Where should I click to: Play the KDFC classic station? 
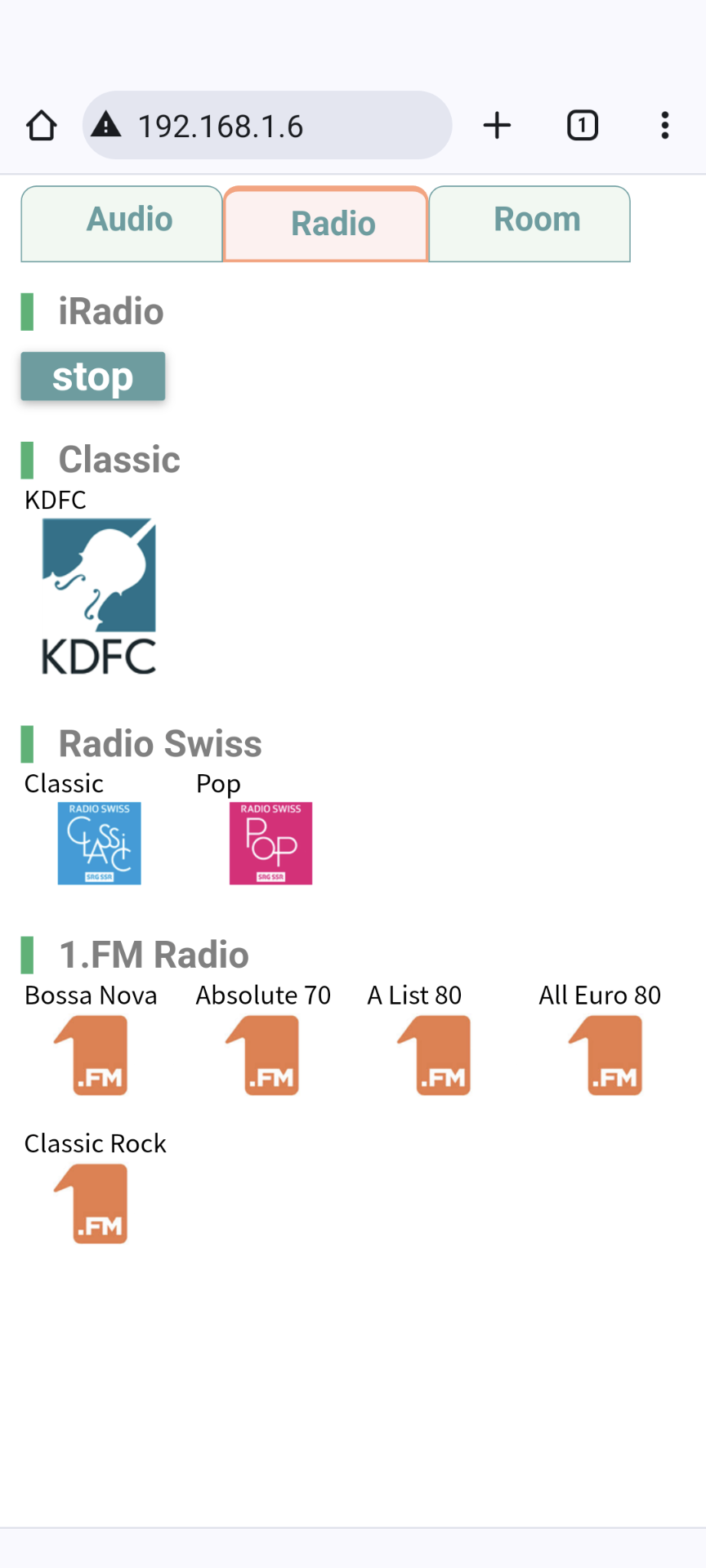99,596
